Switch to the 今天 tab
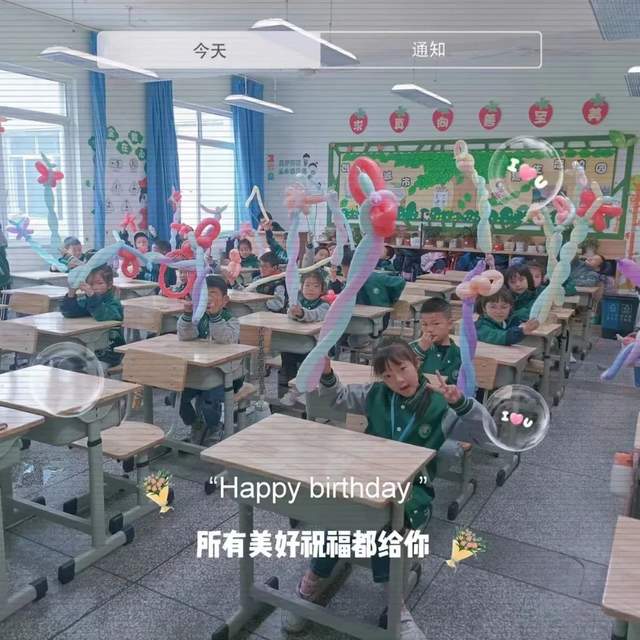Image resolution: width=640 pixels, height=640 pixels. coord(209,50)
